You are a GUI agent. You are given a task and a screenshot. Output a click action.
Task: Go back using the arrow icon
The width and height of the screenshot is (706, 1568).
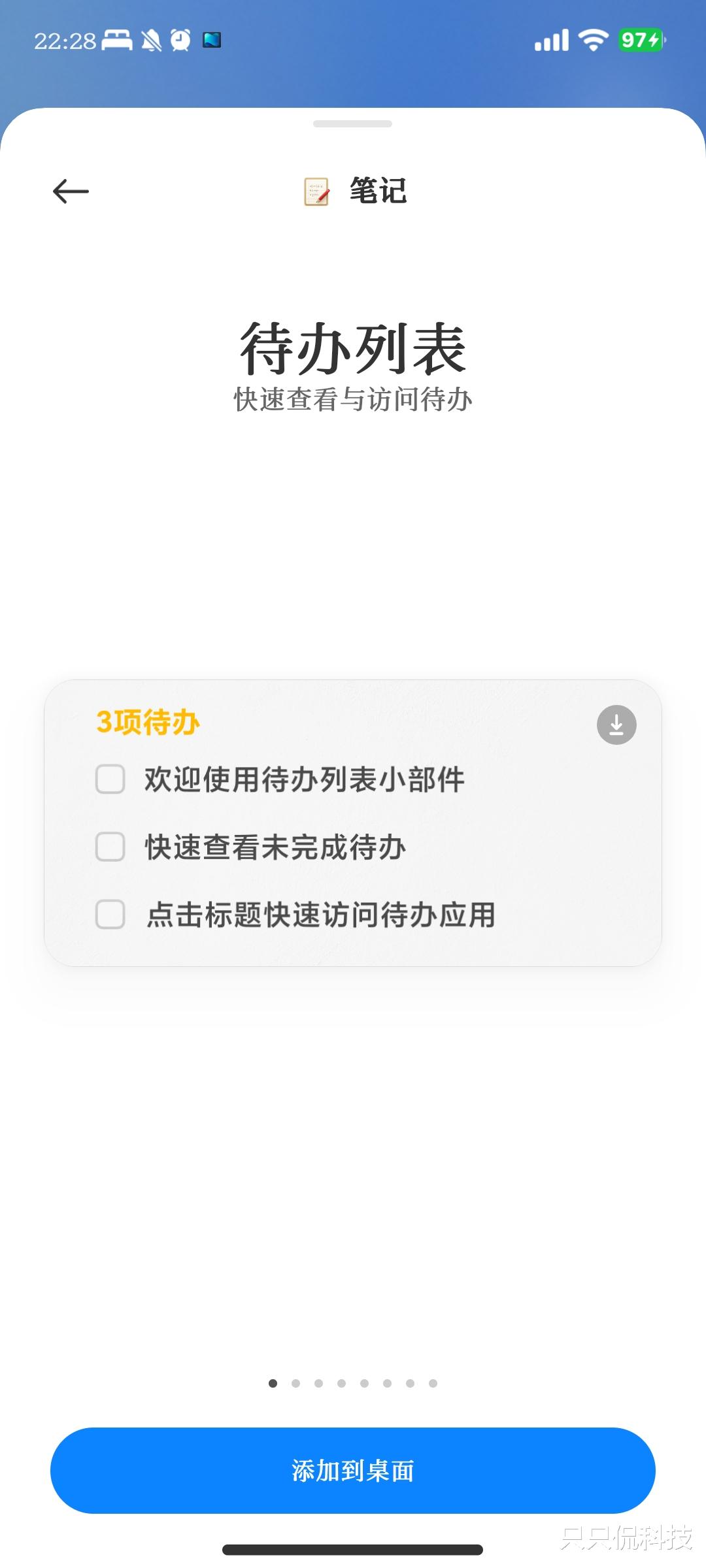(71, 191)
